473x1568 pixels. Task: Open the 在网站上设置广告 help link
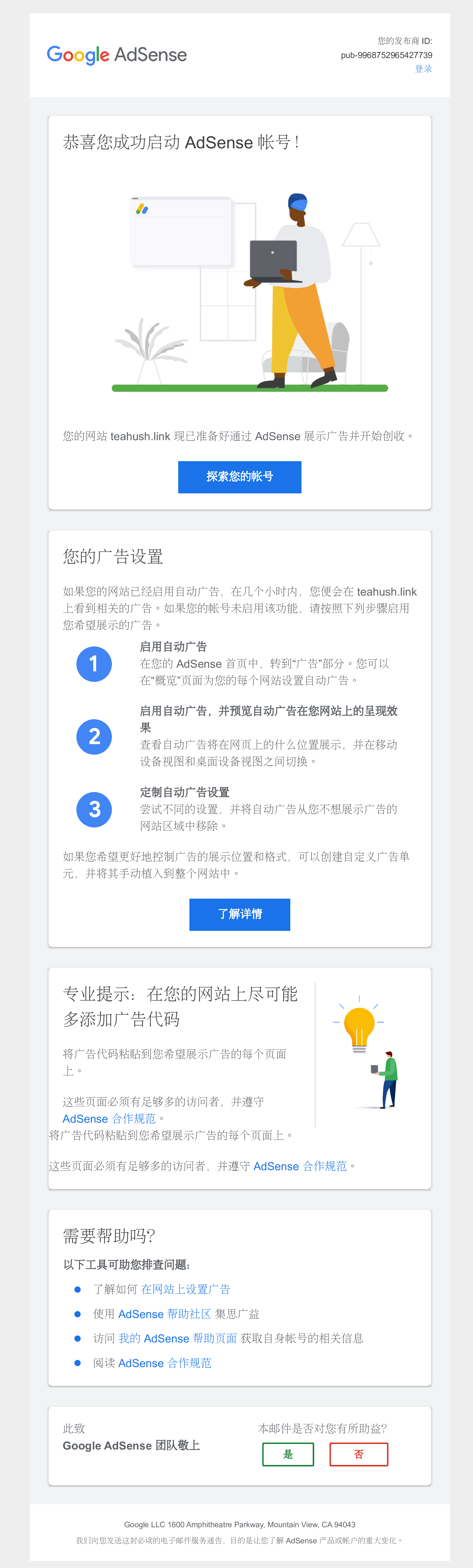[185, 1289]
